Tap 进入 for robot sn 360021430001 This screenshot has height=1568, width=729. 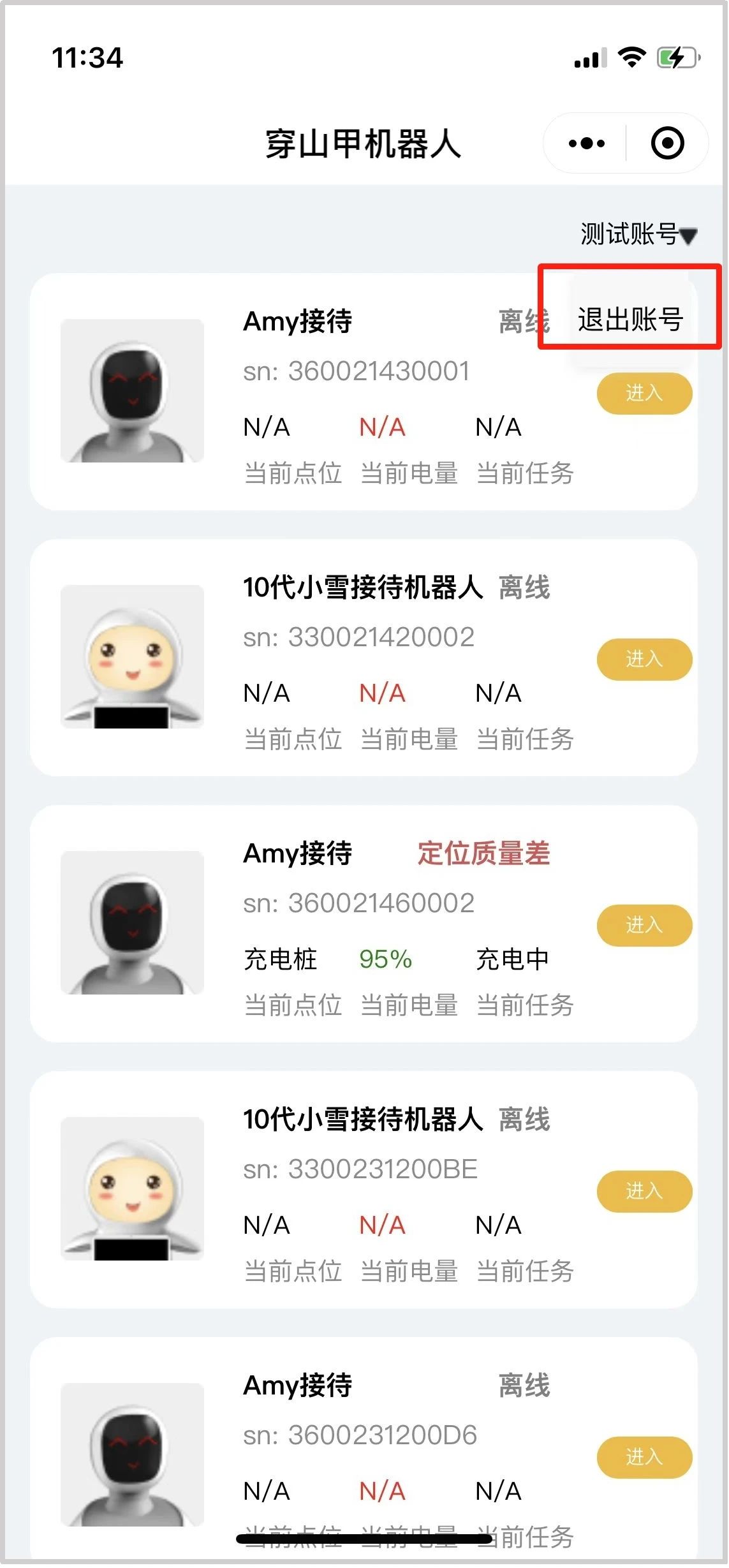[644, 394]
